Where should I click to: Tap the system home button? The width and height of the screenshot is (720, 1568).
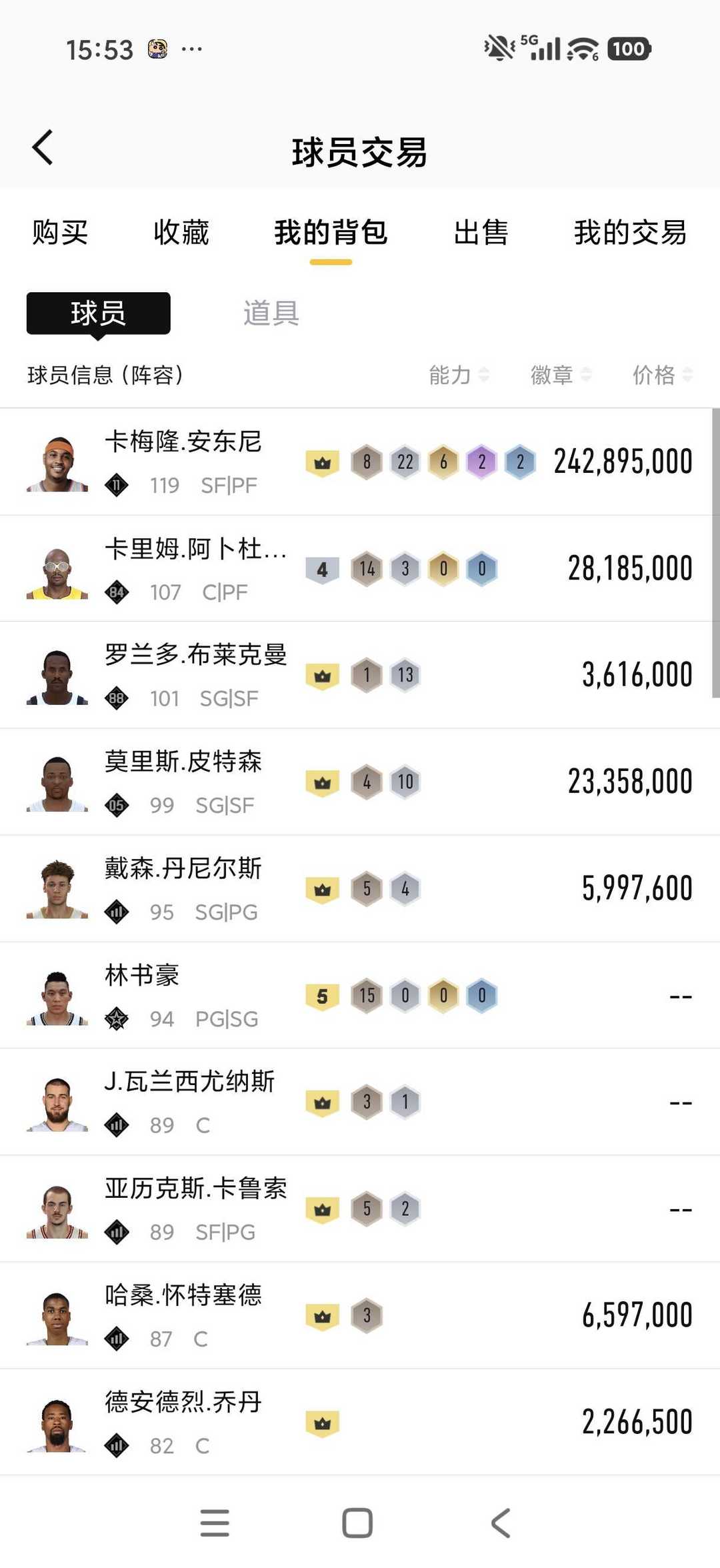[x=357, y=1523]
